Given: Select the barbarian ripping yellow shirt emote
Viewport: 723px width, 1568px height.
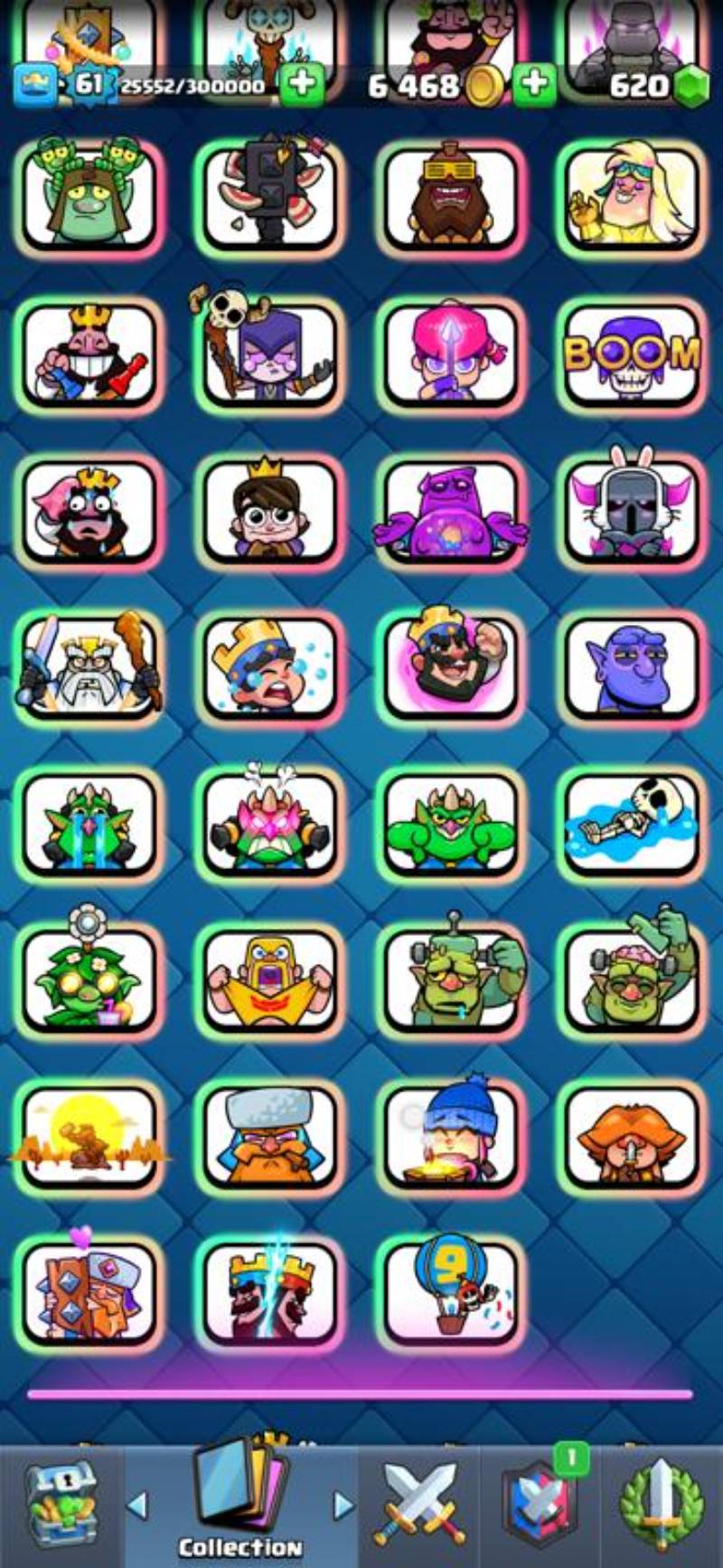Looking at the screenshot, I should (269, 981).
